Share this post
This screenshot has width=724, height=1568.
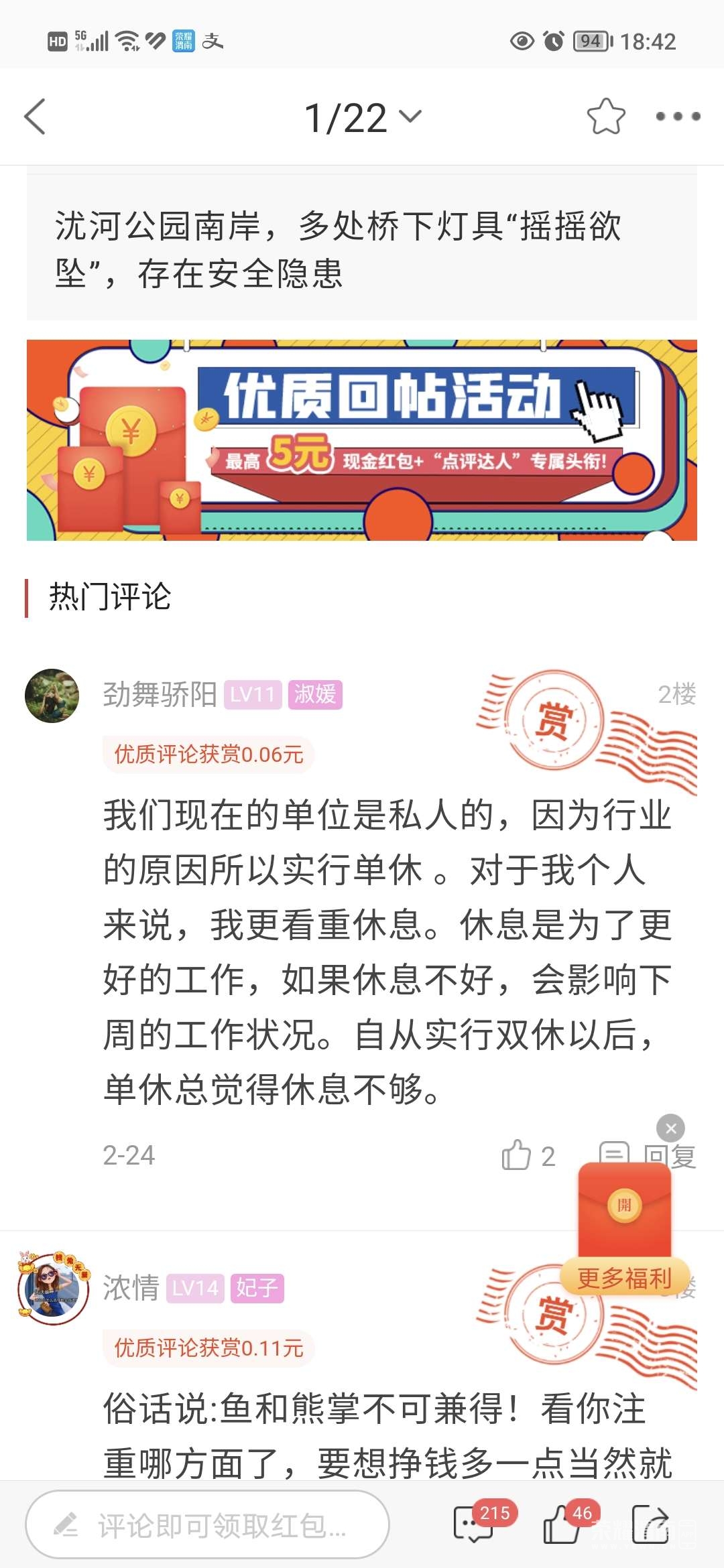651,1524
